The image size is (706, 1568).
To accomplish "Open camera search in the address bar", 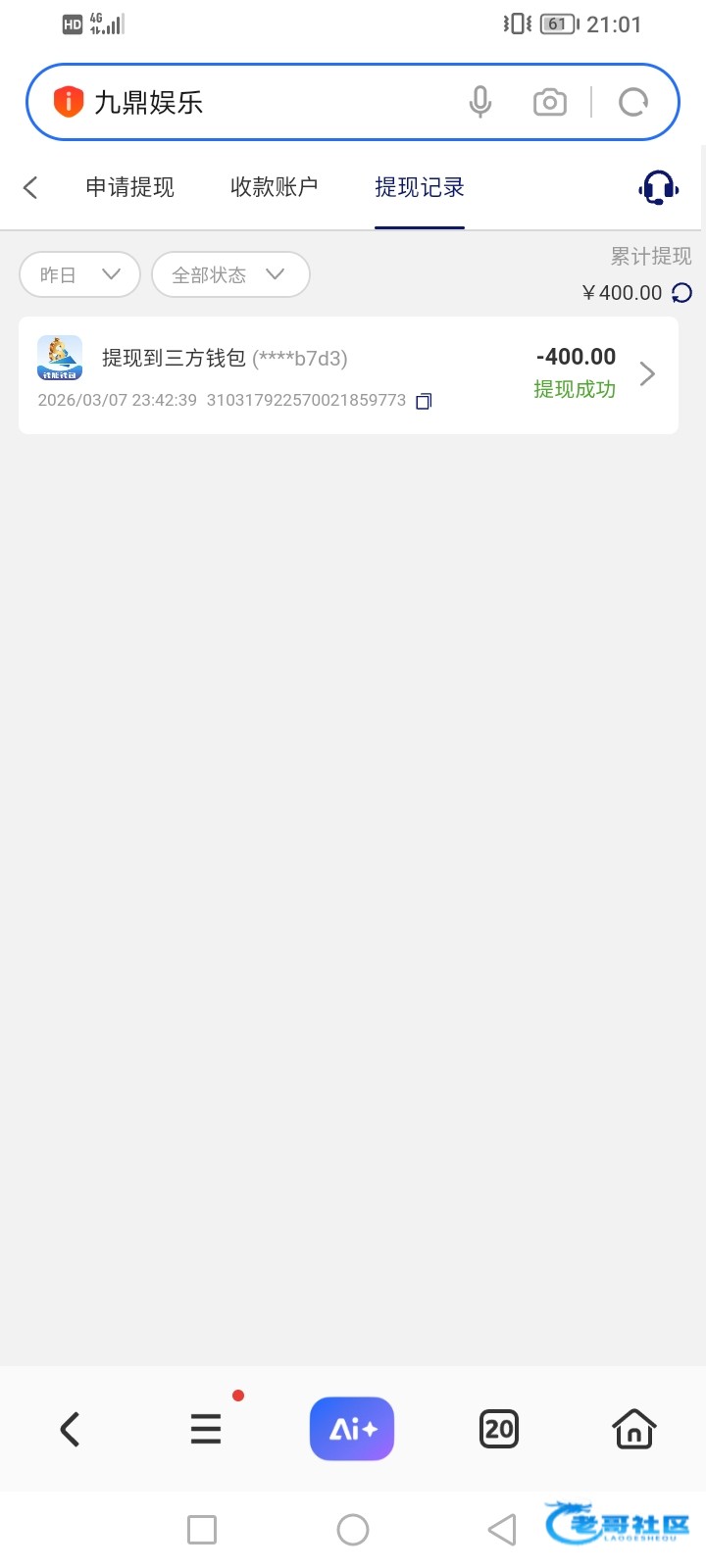I will coord(549,102).
